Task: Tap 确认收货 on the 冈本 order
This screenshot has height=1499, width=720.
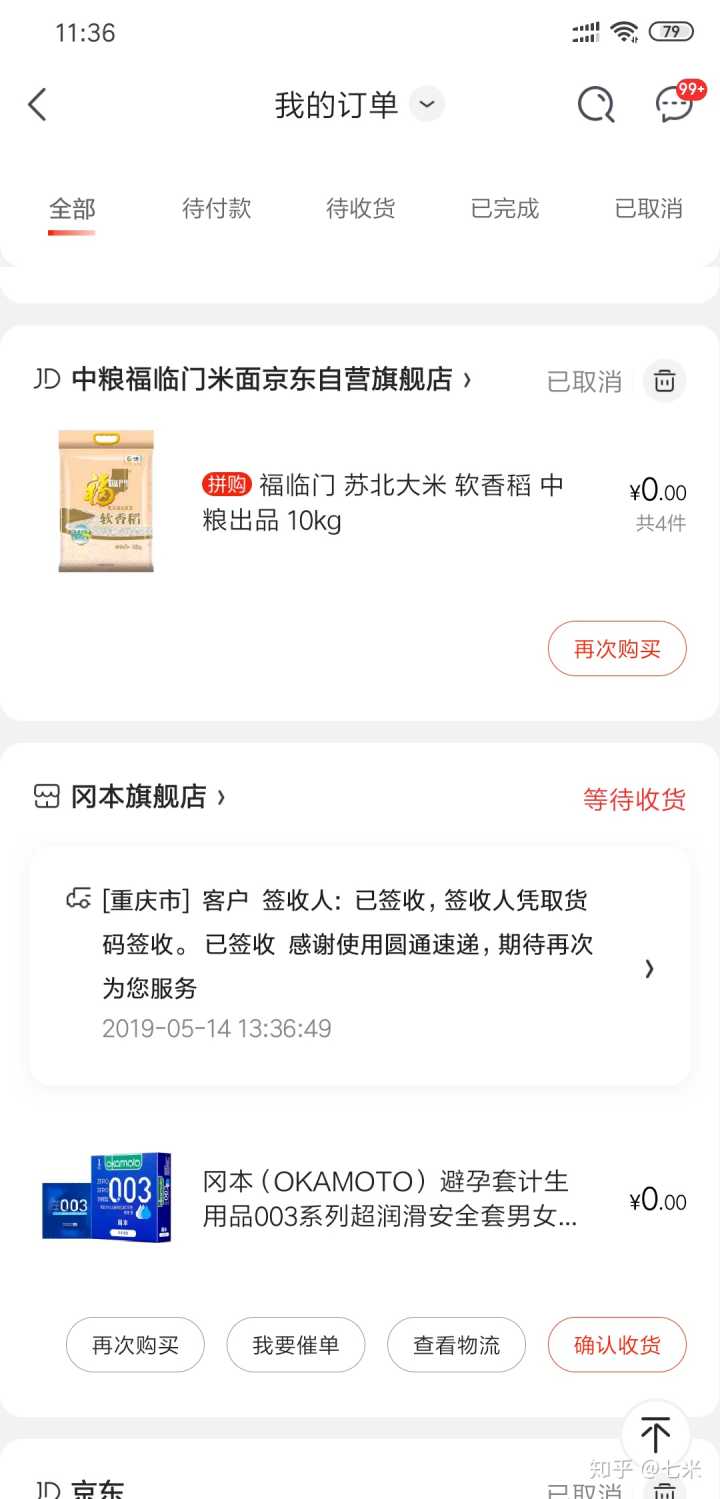Action: (x=617, y=1345)
